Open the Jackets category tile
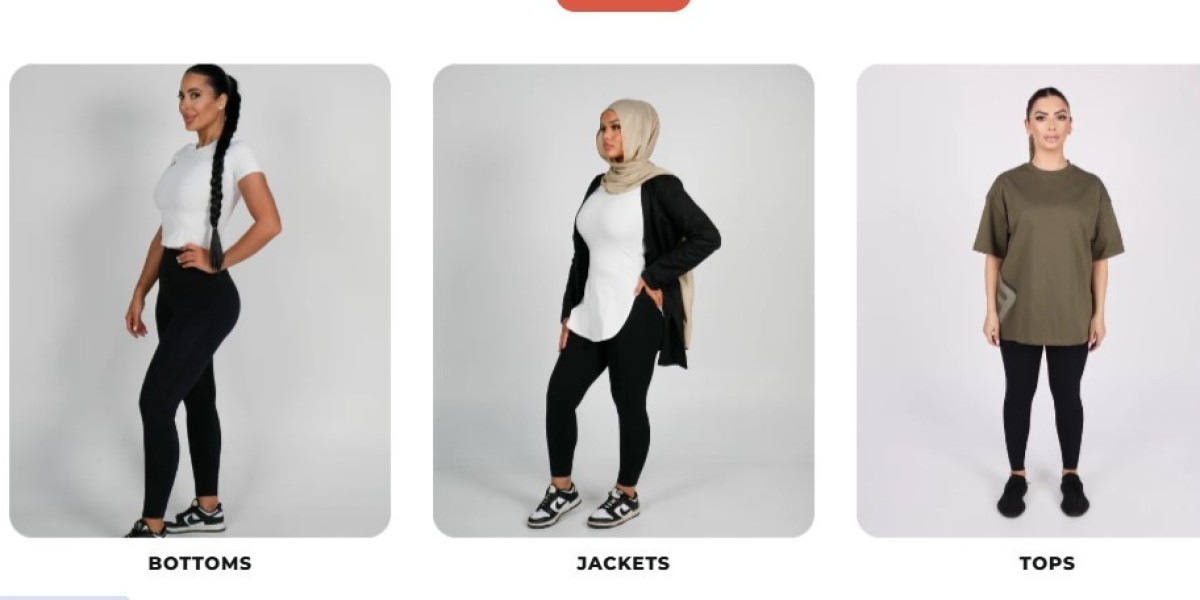1200x600 pixels. 623,300
